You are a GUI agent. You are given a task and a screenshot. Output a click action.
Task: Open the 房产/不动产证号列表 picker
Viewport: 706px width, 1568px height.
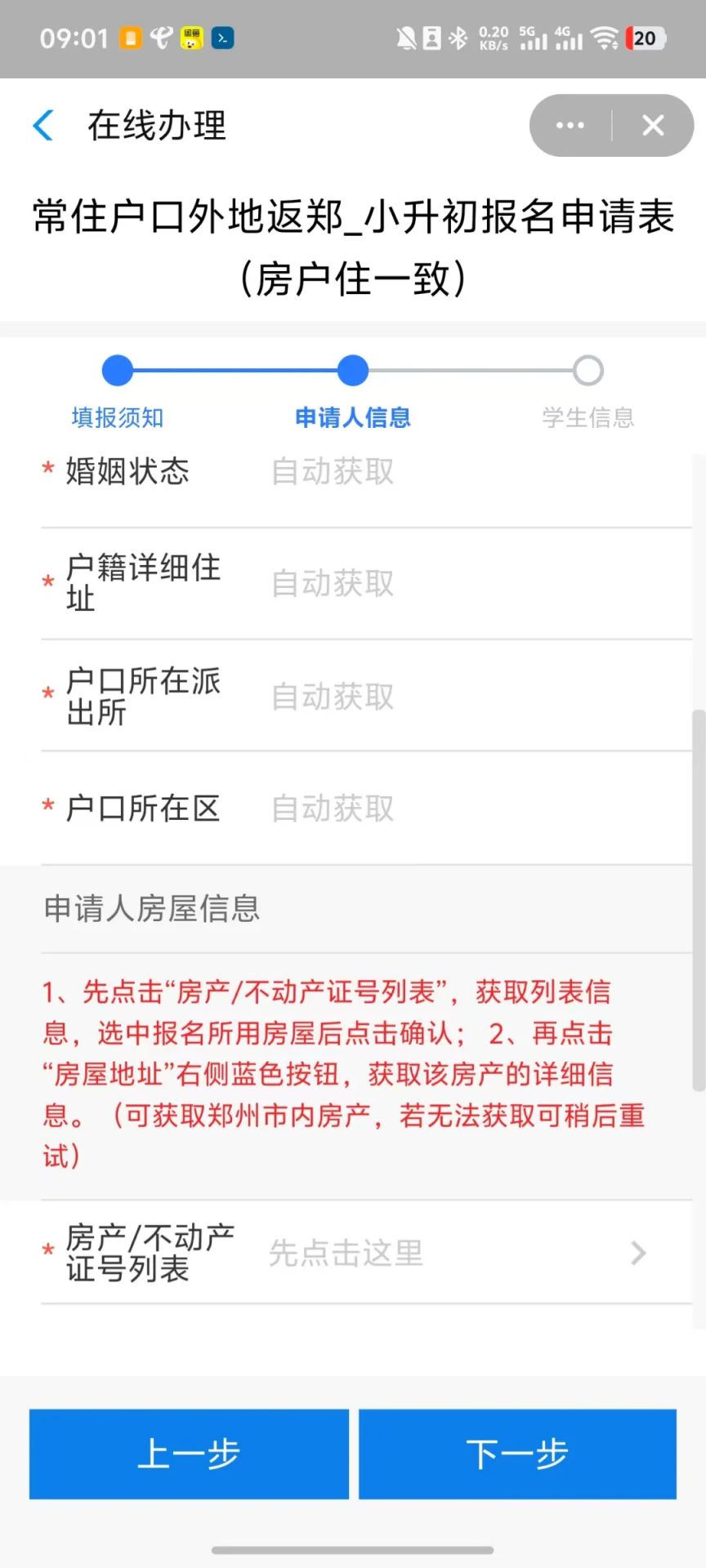point(366,1253)
